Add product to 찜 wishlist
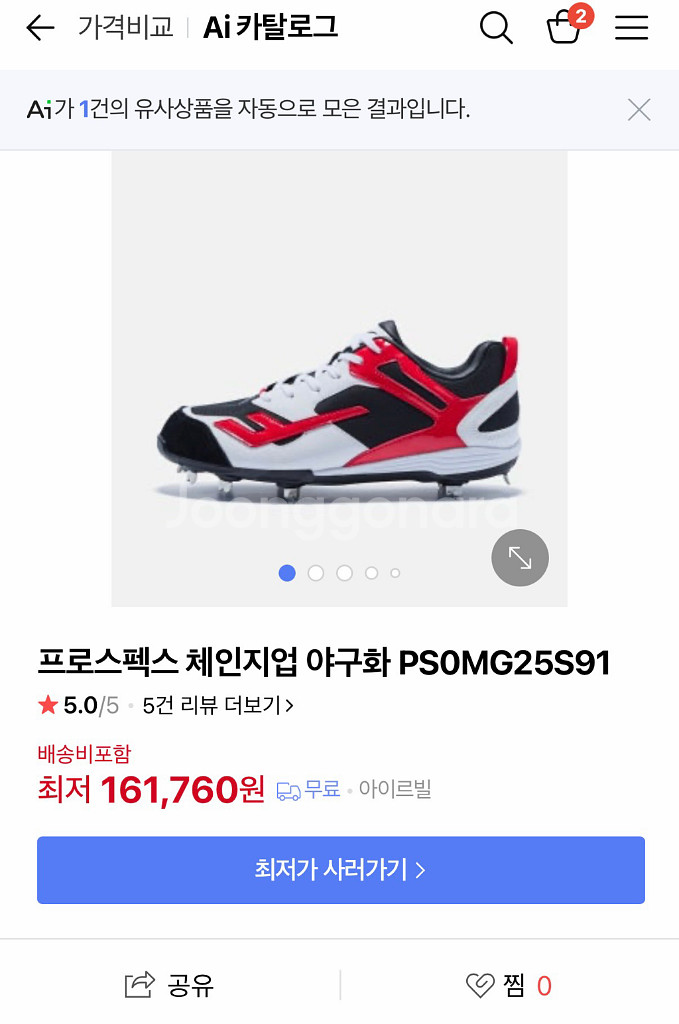This screenshot has width=679, height=1024. click(x=509, y=986)
